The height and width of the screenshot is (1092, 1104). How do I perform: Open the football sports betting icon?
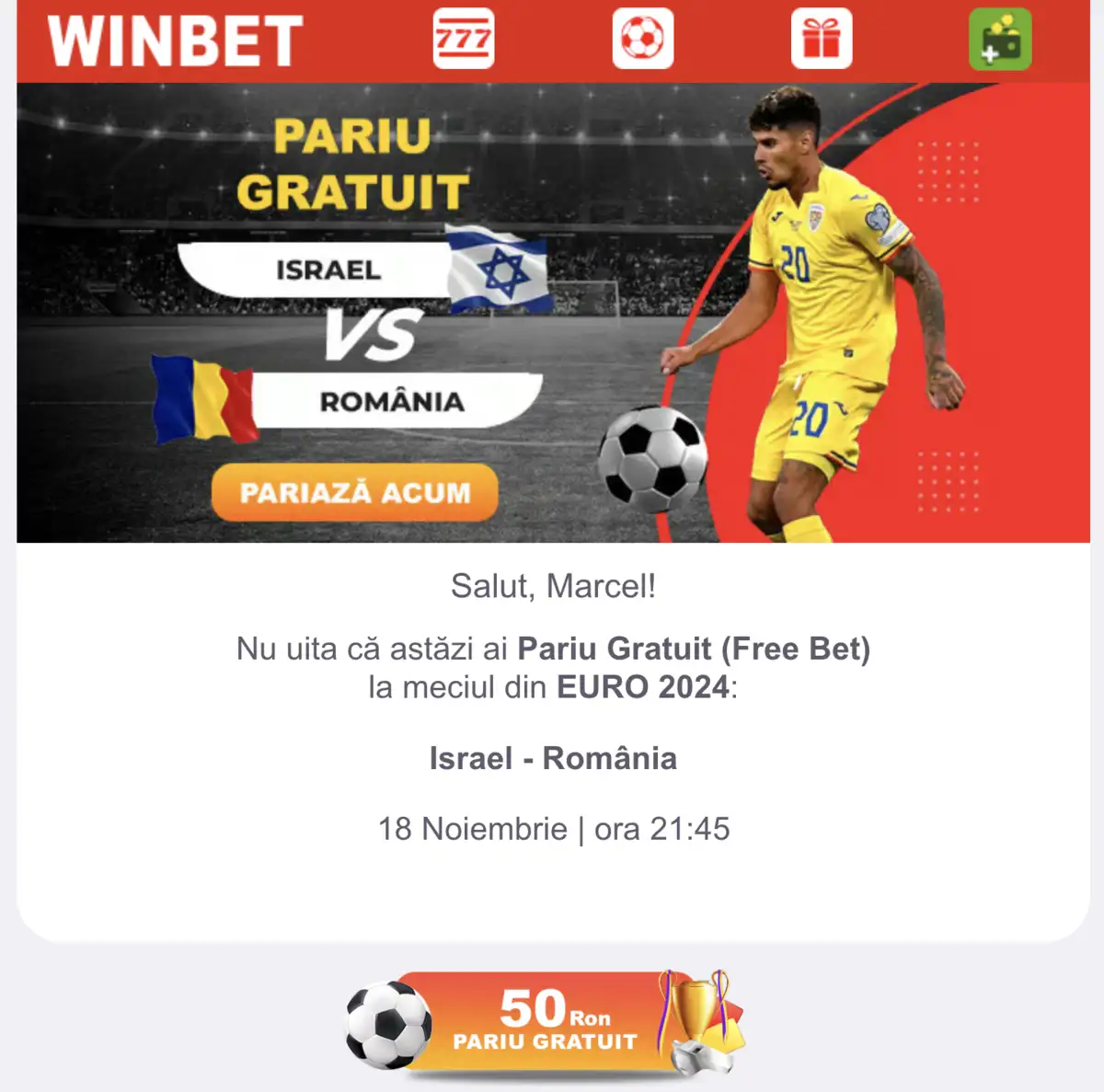click(643, 39)
